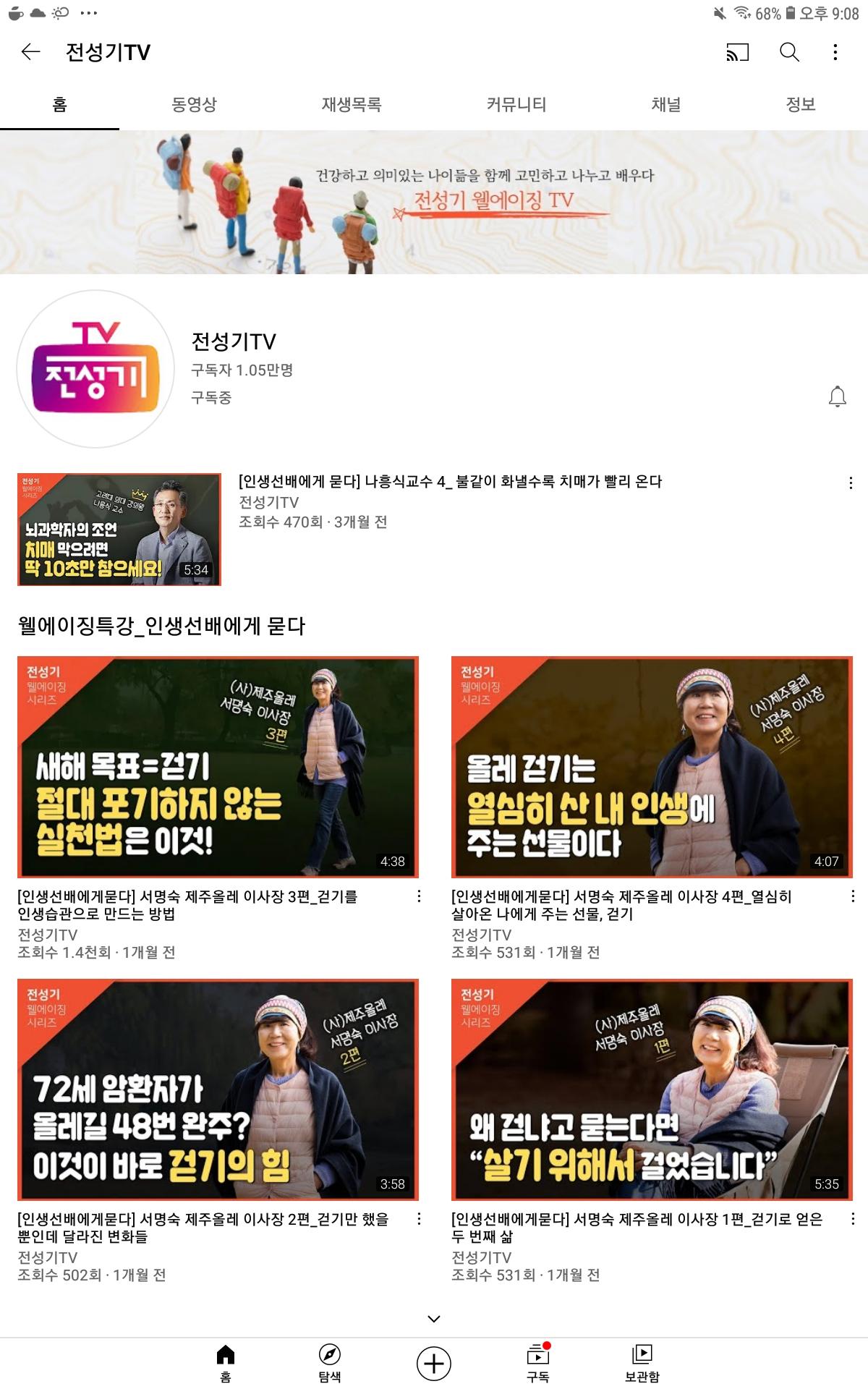Open the cast to device icon
868x1389 pixels.
[x=737, y=52]
